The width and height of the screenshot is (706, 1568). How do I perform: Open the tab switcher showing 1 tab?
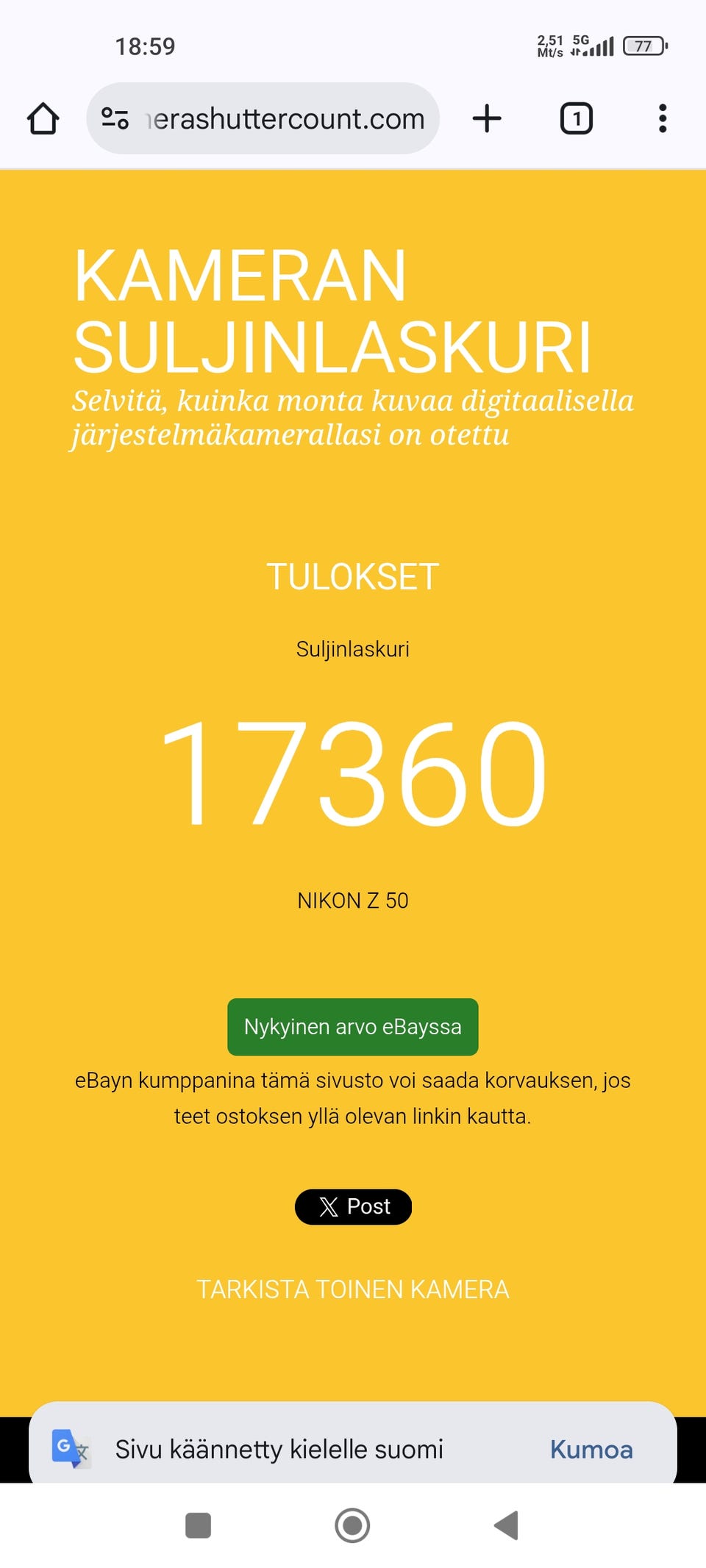[x=577, y=118]
